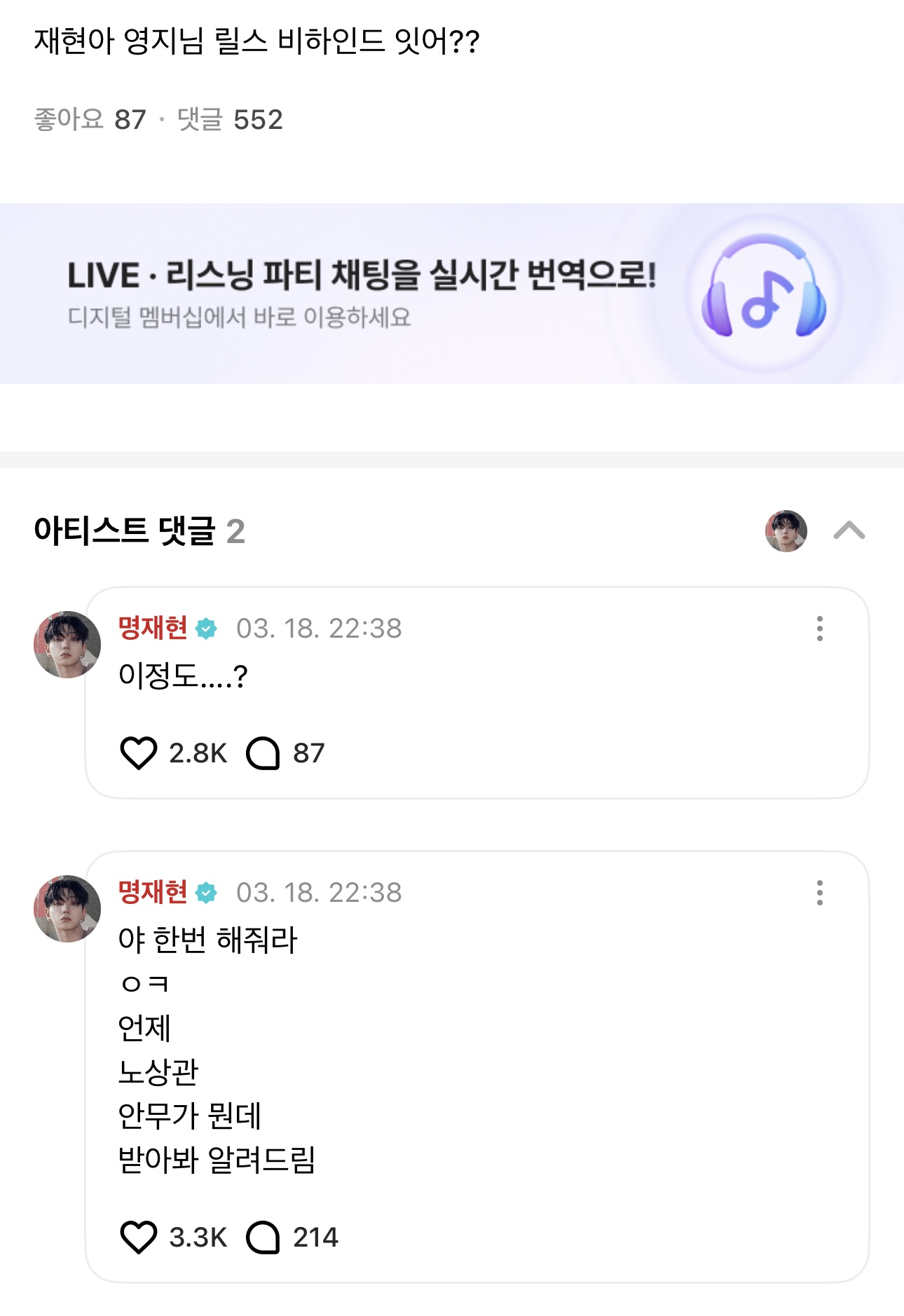
Task: Click the verified badge next to 명재현
Action: coord(205,629)
